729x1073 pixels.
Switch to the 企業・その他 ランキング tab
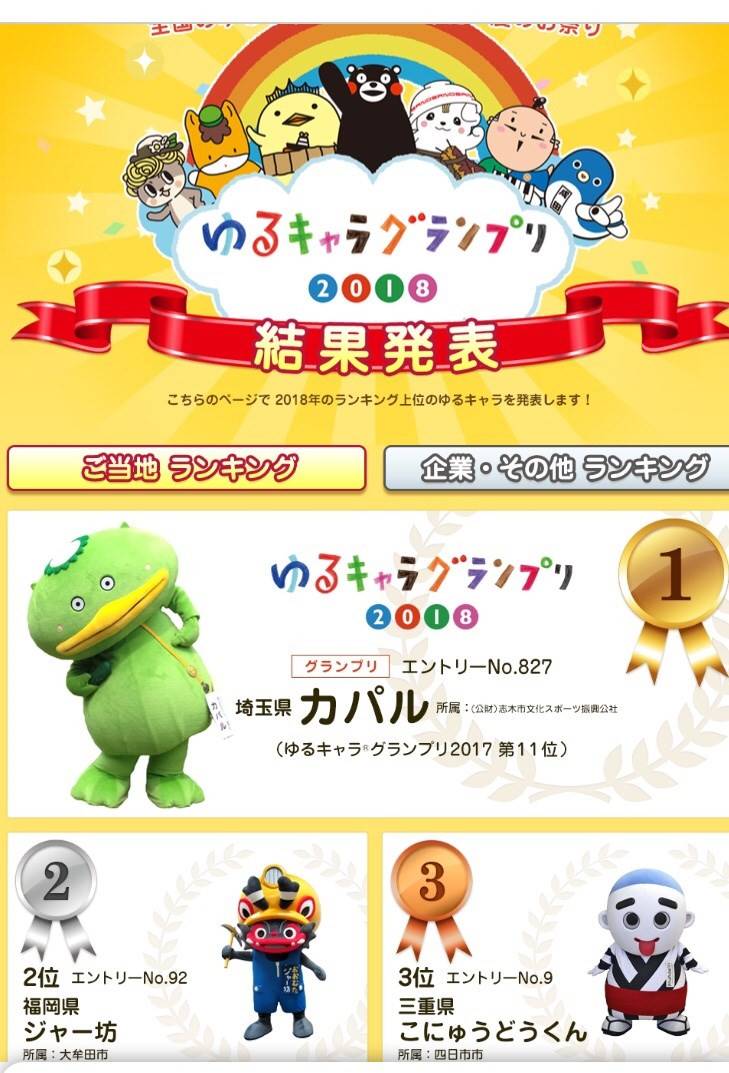pyautogui.click(x=557, y=468)
